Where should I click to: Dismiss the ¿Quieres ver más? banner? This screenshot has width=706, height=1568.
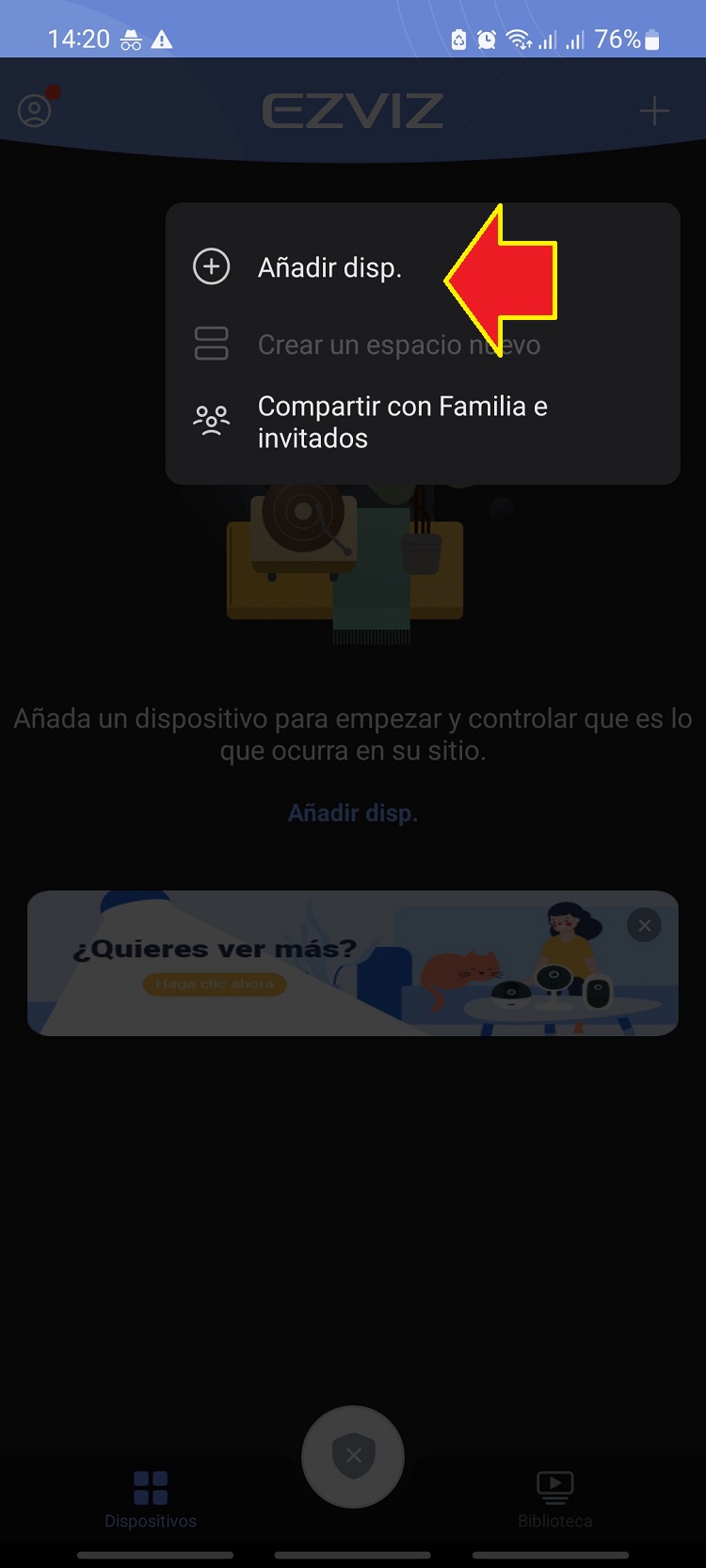click(x=645, y=926)
